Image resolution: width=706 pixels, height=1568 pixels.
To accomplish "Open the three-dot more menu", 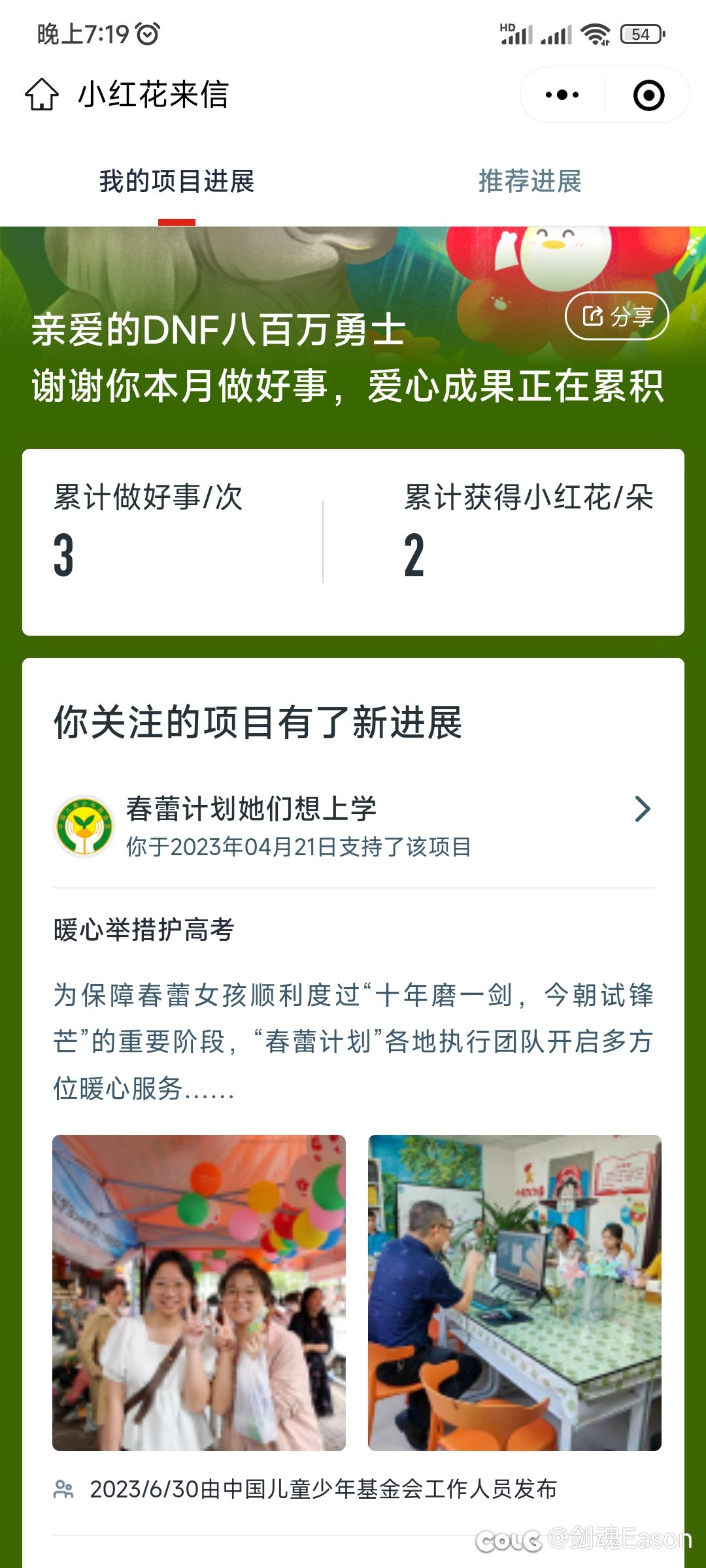I will point(562,95).
